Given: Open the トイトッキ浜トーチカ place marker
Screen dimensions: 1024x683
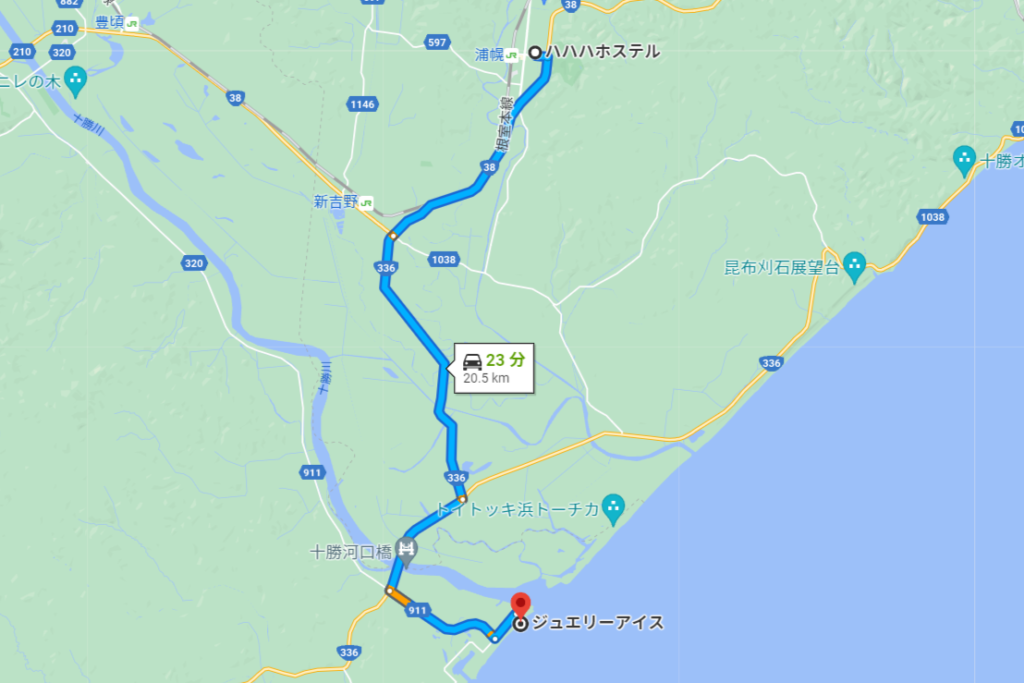Looking at the screenshot, I should point(613,508).
